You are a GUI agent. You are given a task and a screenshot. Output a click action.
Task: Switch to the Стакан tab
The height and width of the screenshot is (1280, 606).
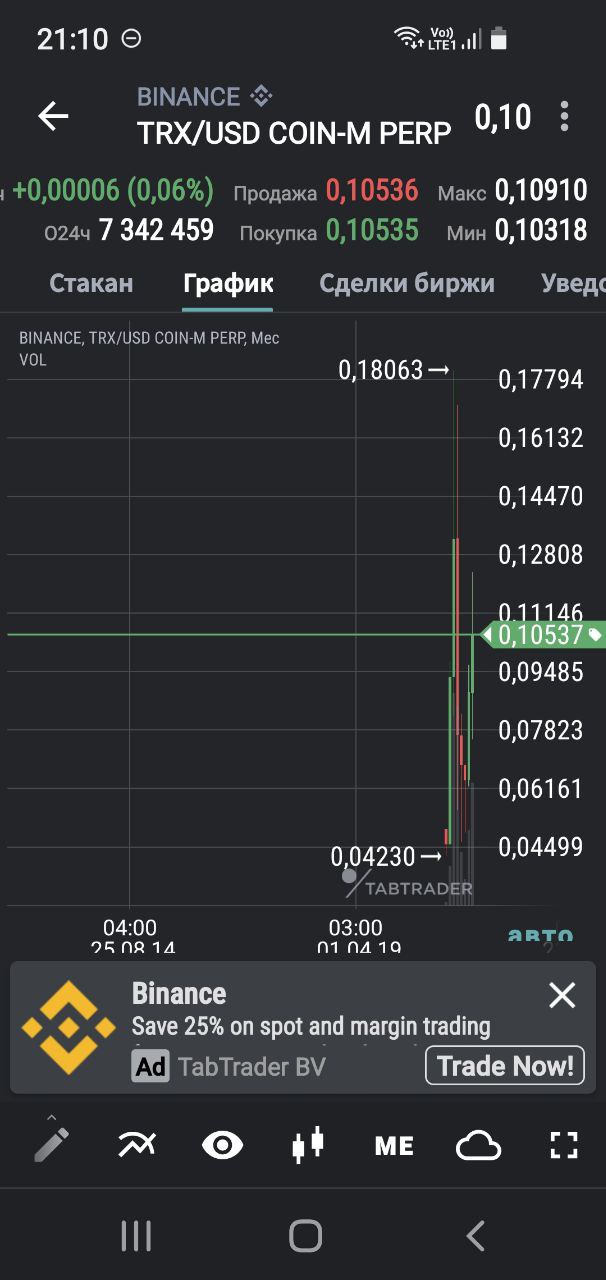(x=91, y=283)
